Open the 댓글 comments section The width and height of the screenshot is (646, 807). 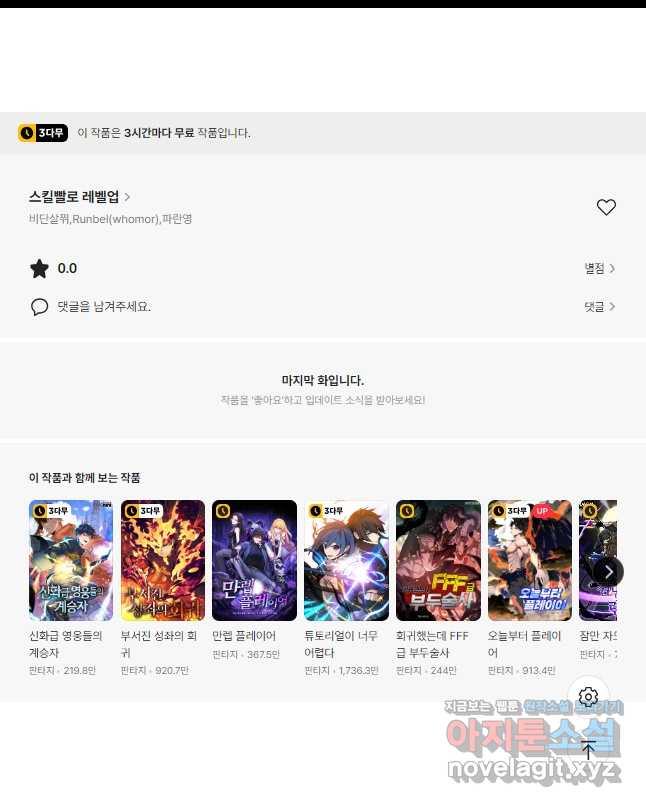coord(599,306)
